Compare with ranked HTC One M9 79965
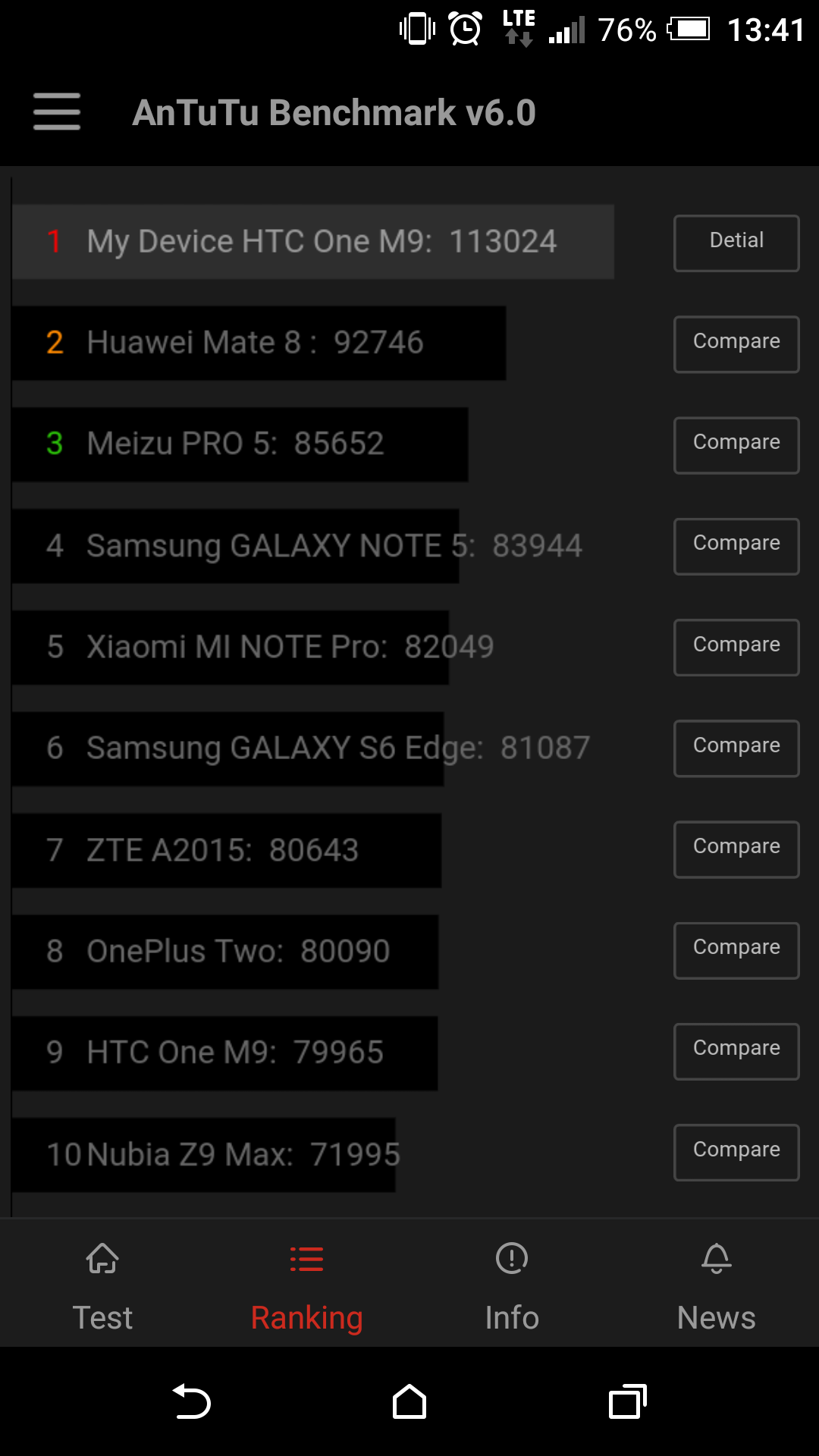This screenshot has height=1456, width=819. click(x=736, y=1051)
